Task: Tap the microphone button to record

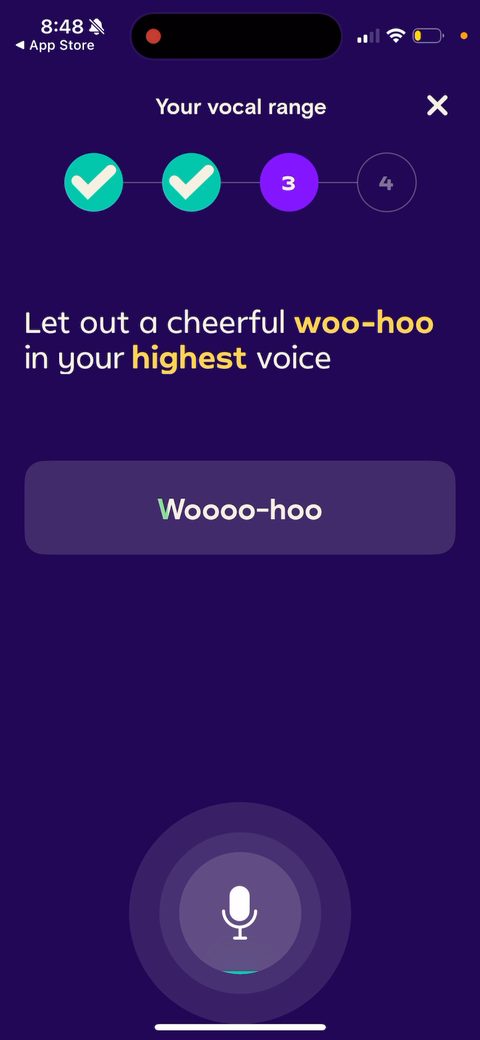Action: coord(240,913)
